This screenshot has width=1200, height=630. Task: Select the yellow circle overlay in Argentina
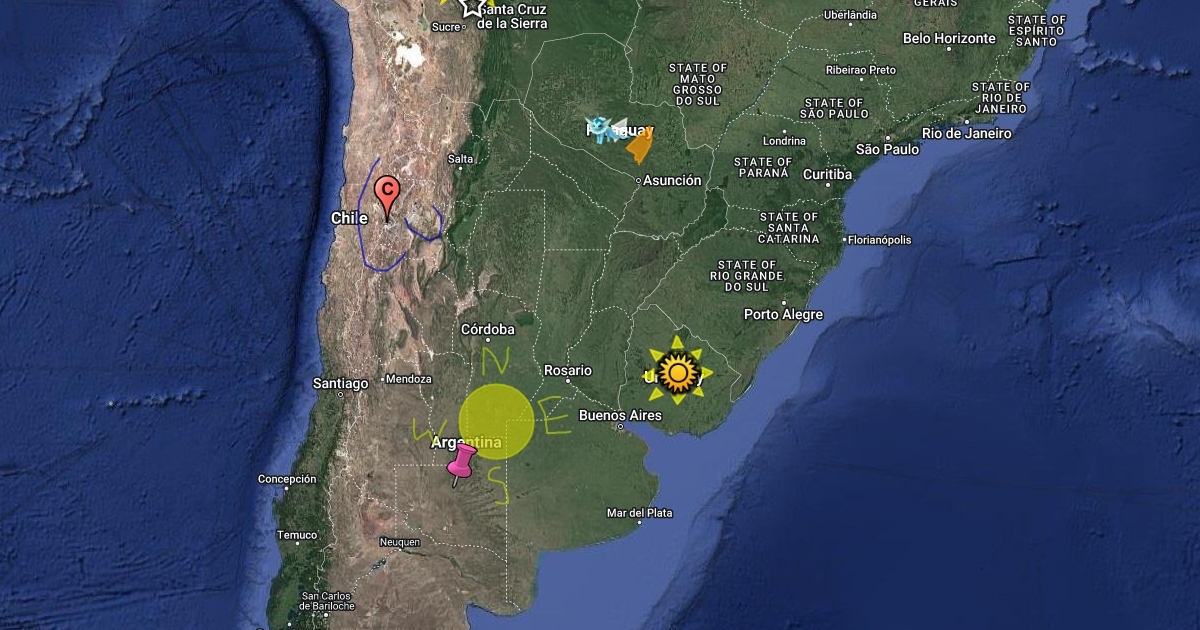[x=496, y=421]
